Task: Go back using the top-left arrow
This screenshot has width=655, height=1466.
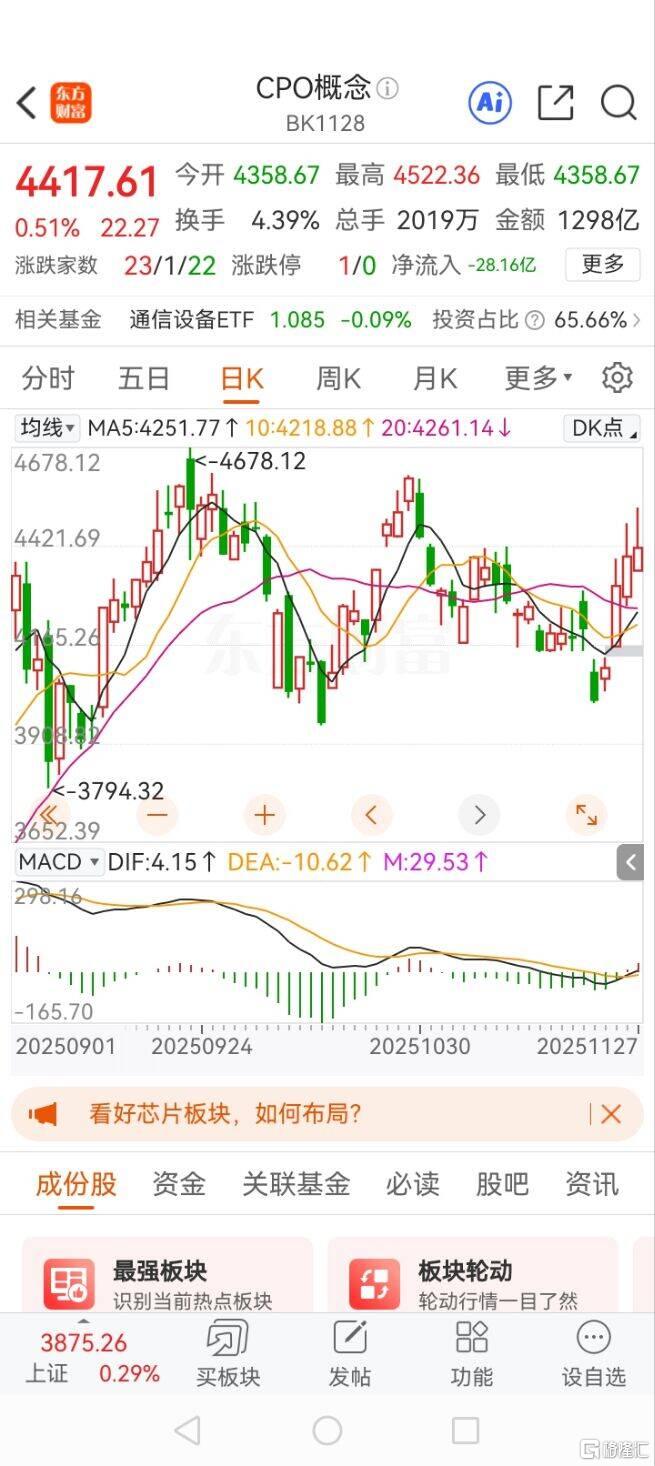Action: [x=27, y=102]
